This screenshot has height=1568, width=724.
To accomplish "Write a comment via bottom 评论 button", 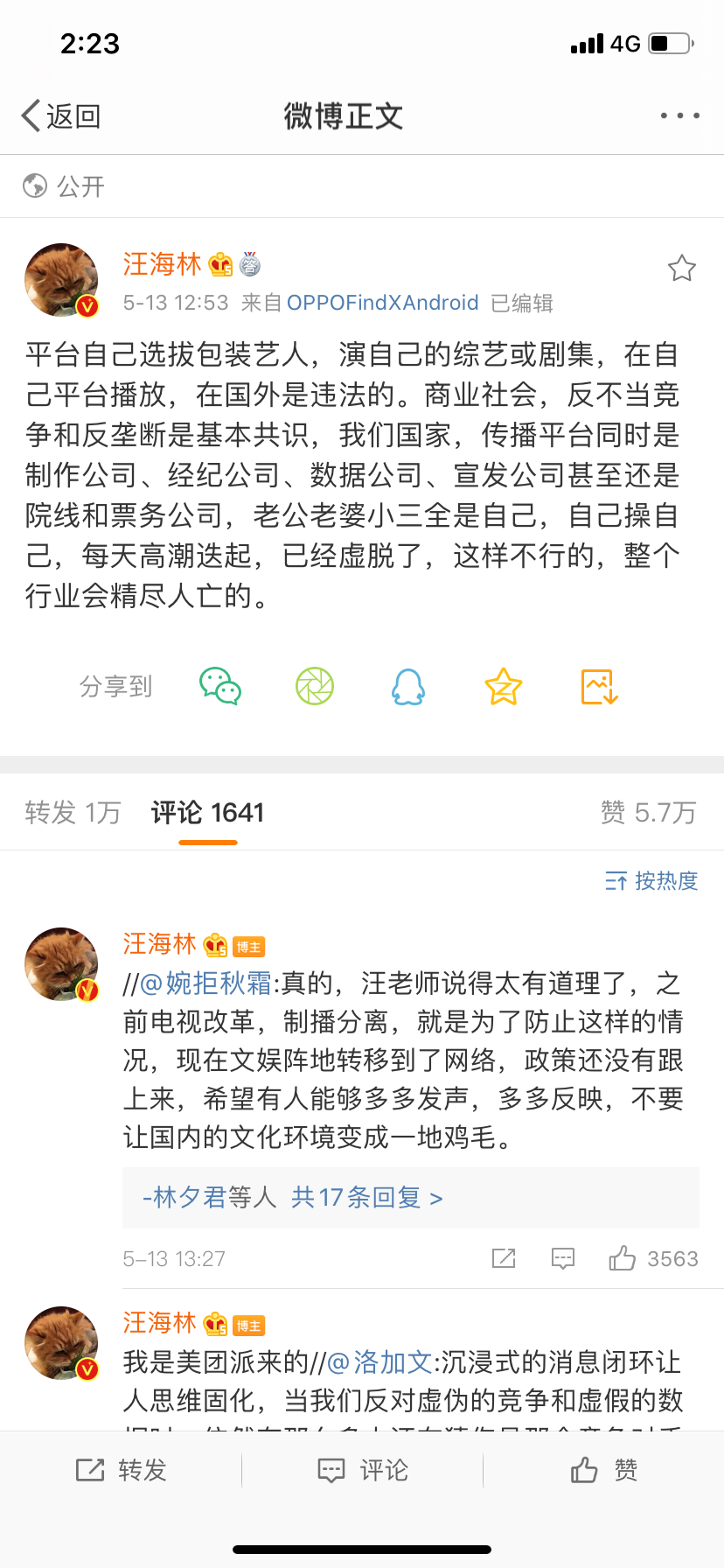I will [362, 1470].
